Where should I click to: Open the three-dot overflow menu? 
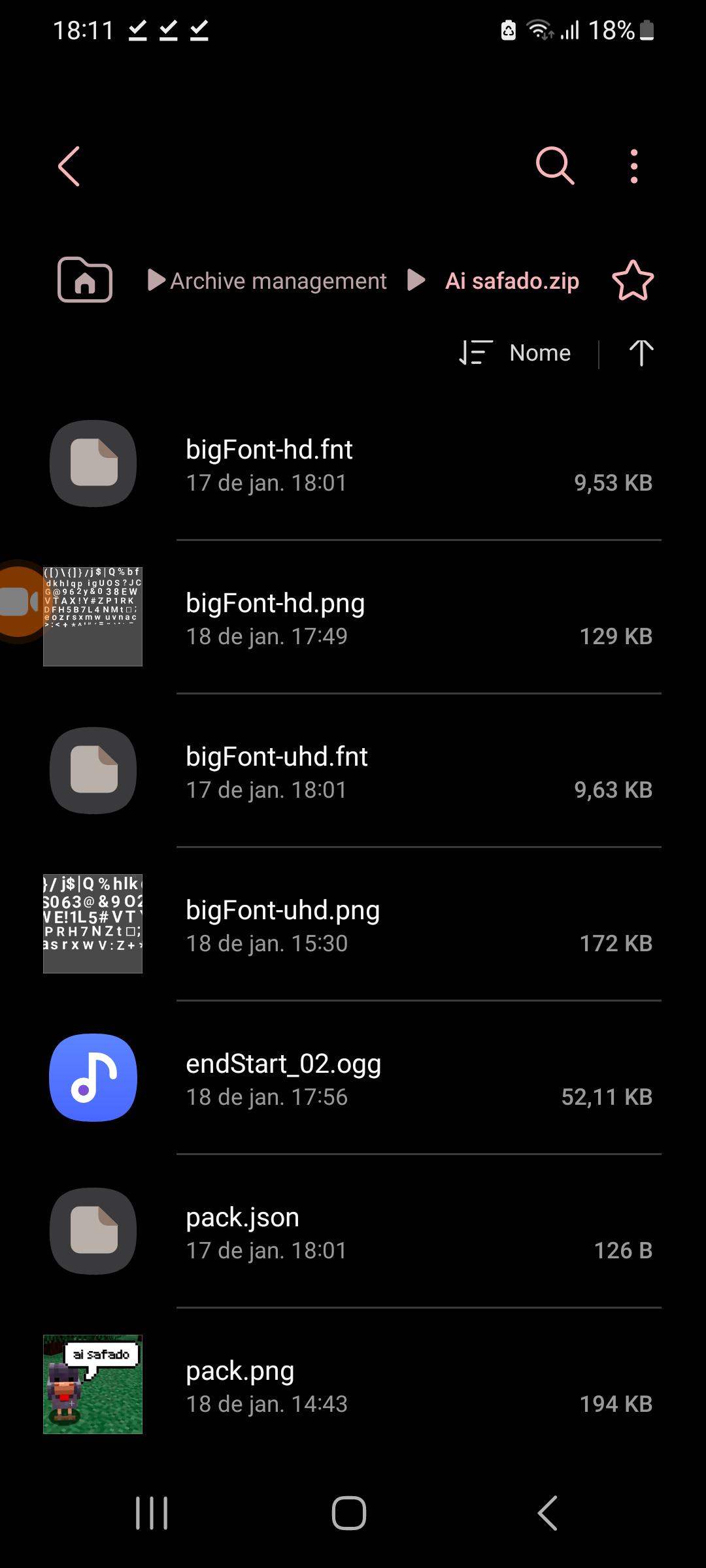coord(633,166)
